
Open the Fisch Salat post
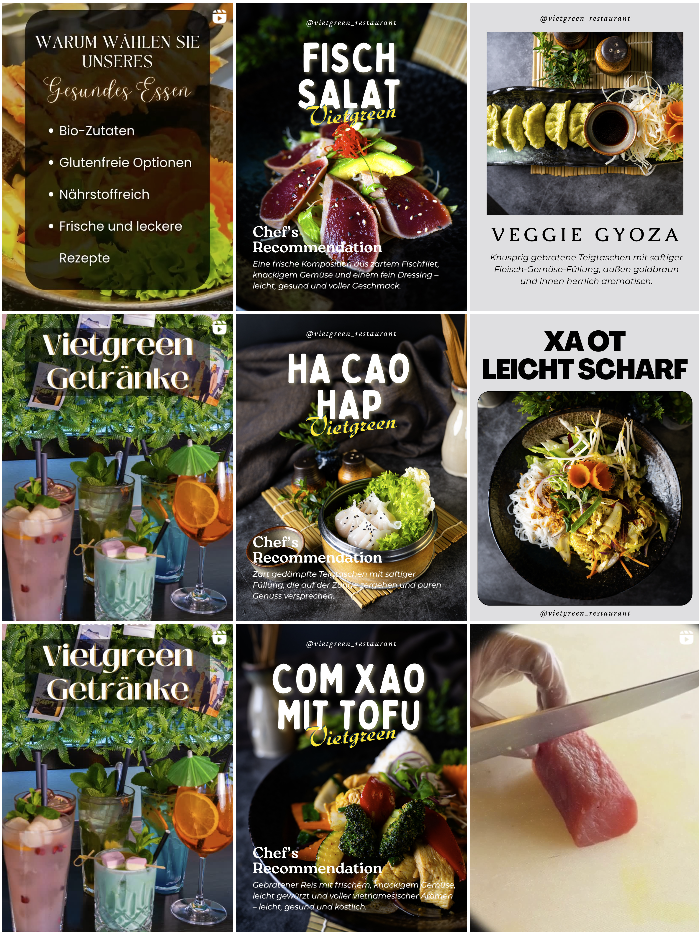click(351, 157)
